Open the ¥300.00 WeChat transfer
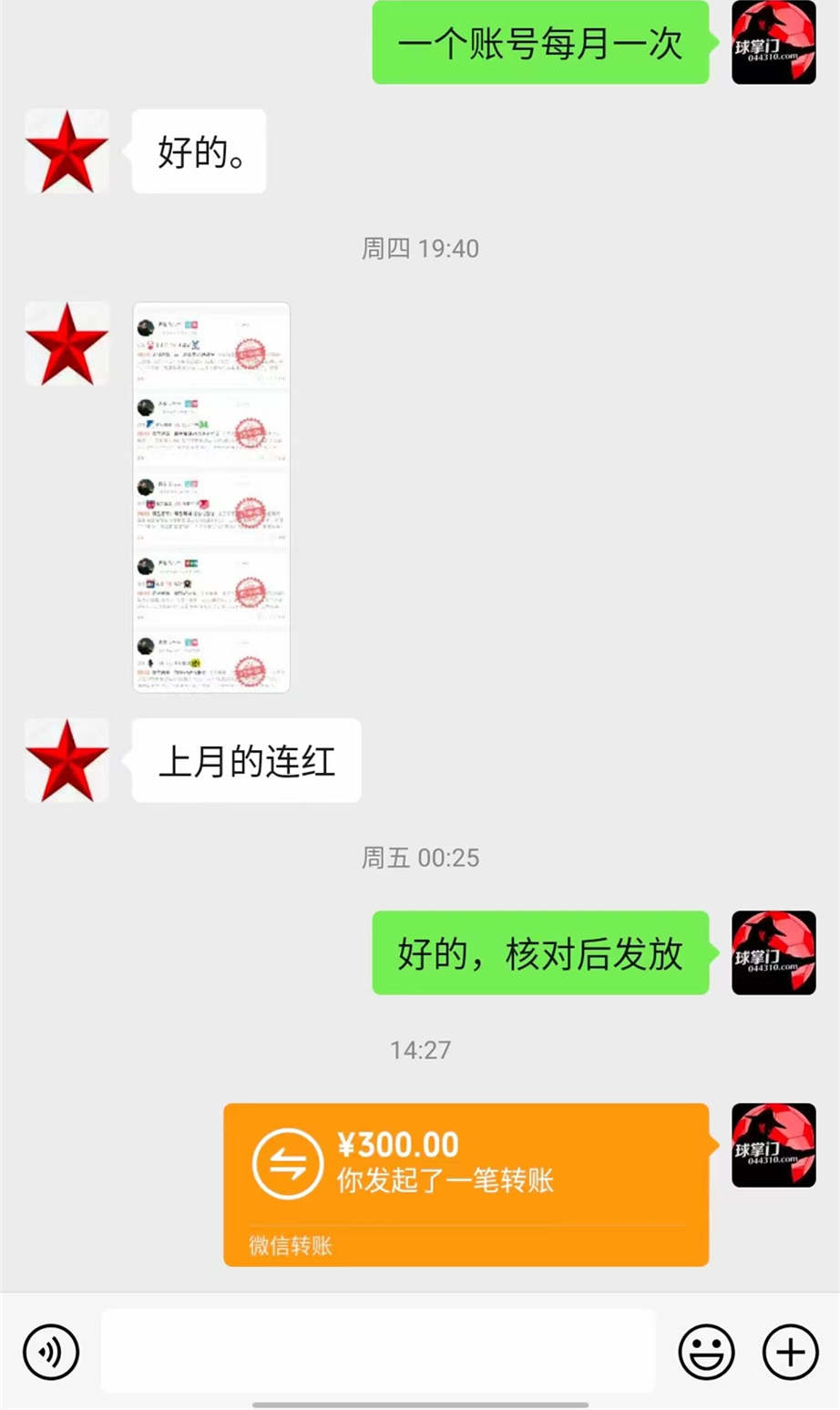The width and height of the screenshot is (840, 1410). 466,1183
